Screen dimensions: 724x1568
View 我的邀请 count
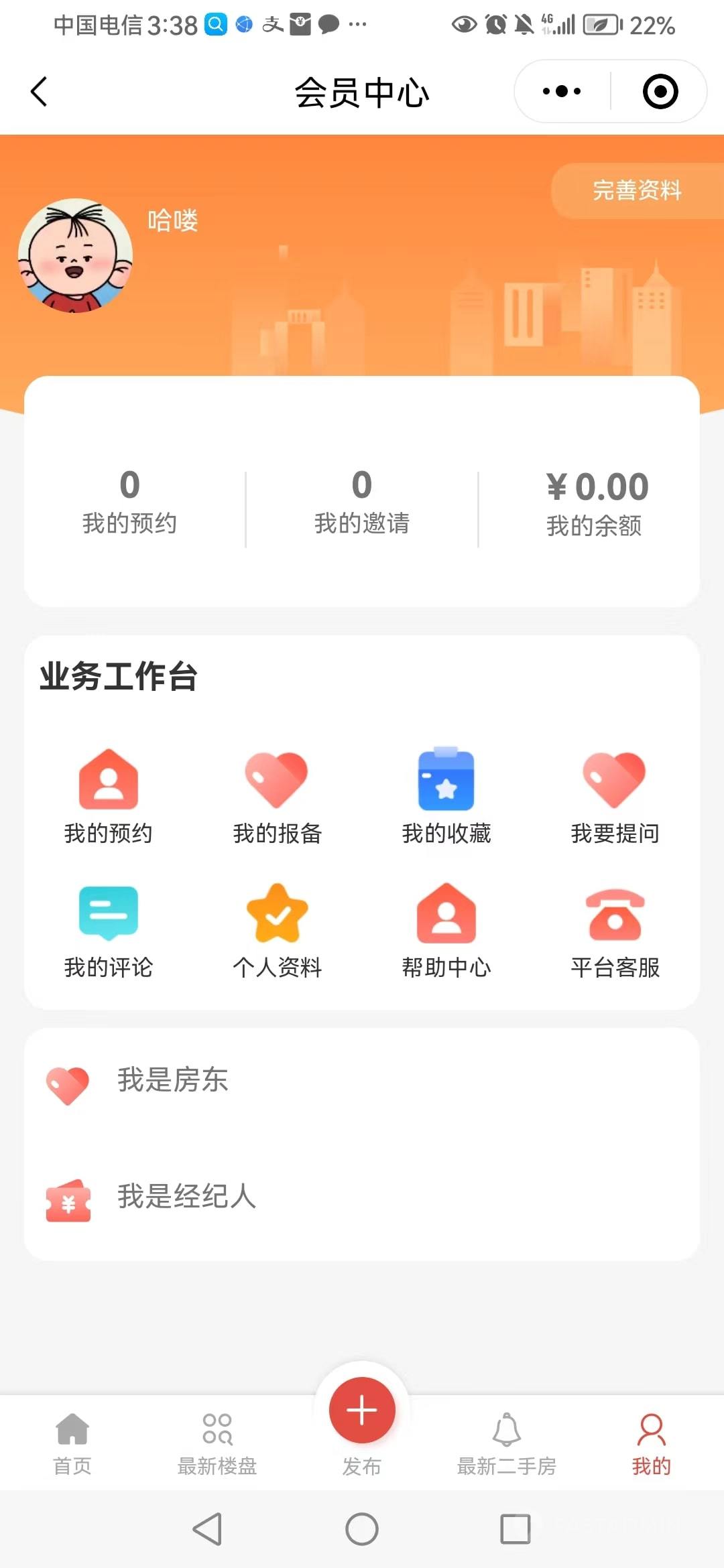point(361,503)
